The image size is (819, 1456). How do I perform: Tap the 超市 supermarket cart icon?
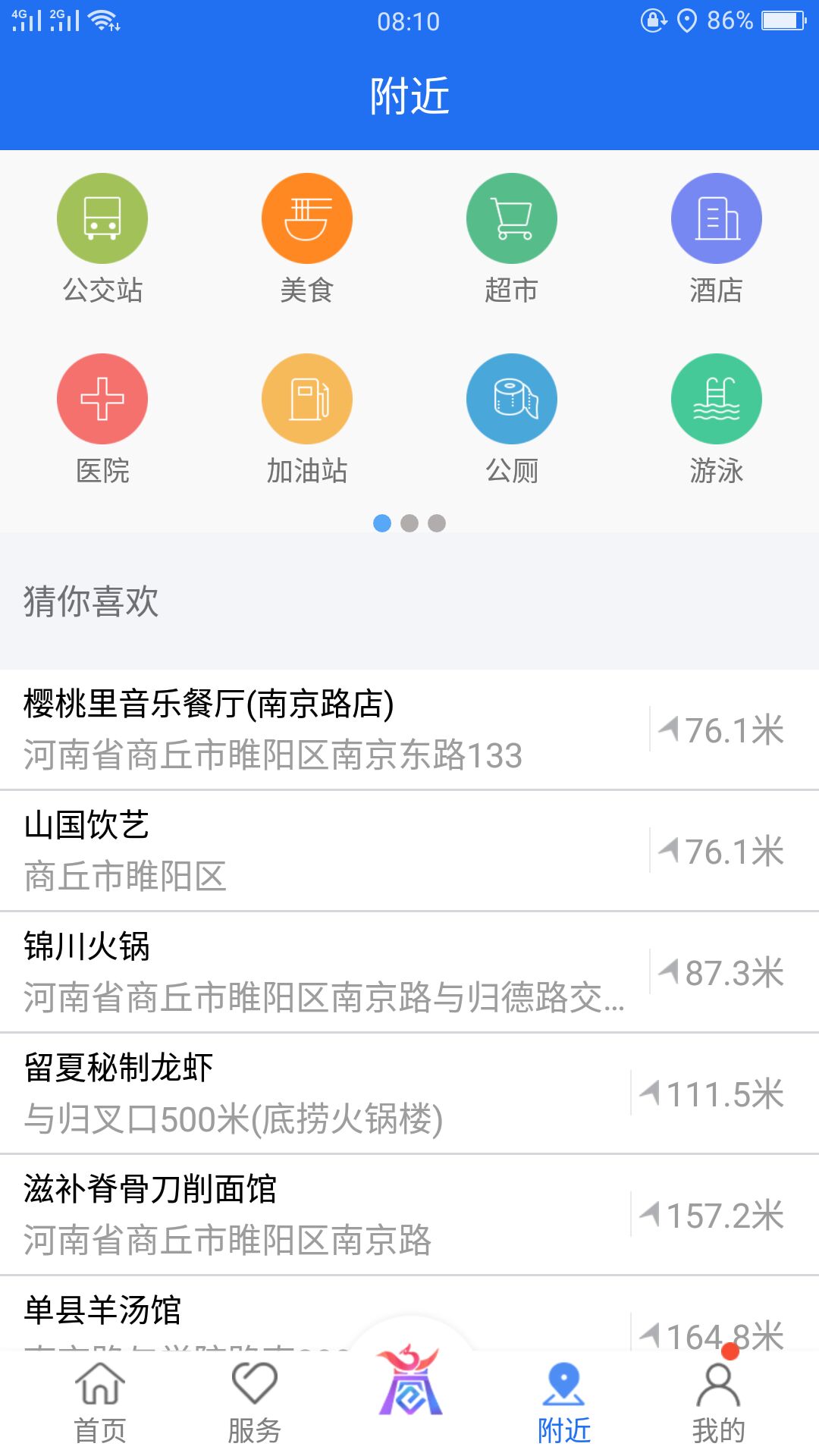pos(512,218)
